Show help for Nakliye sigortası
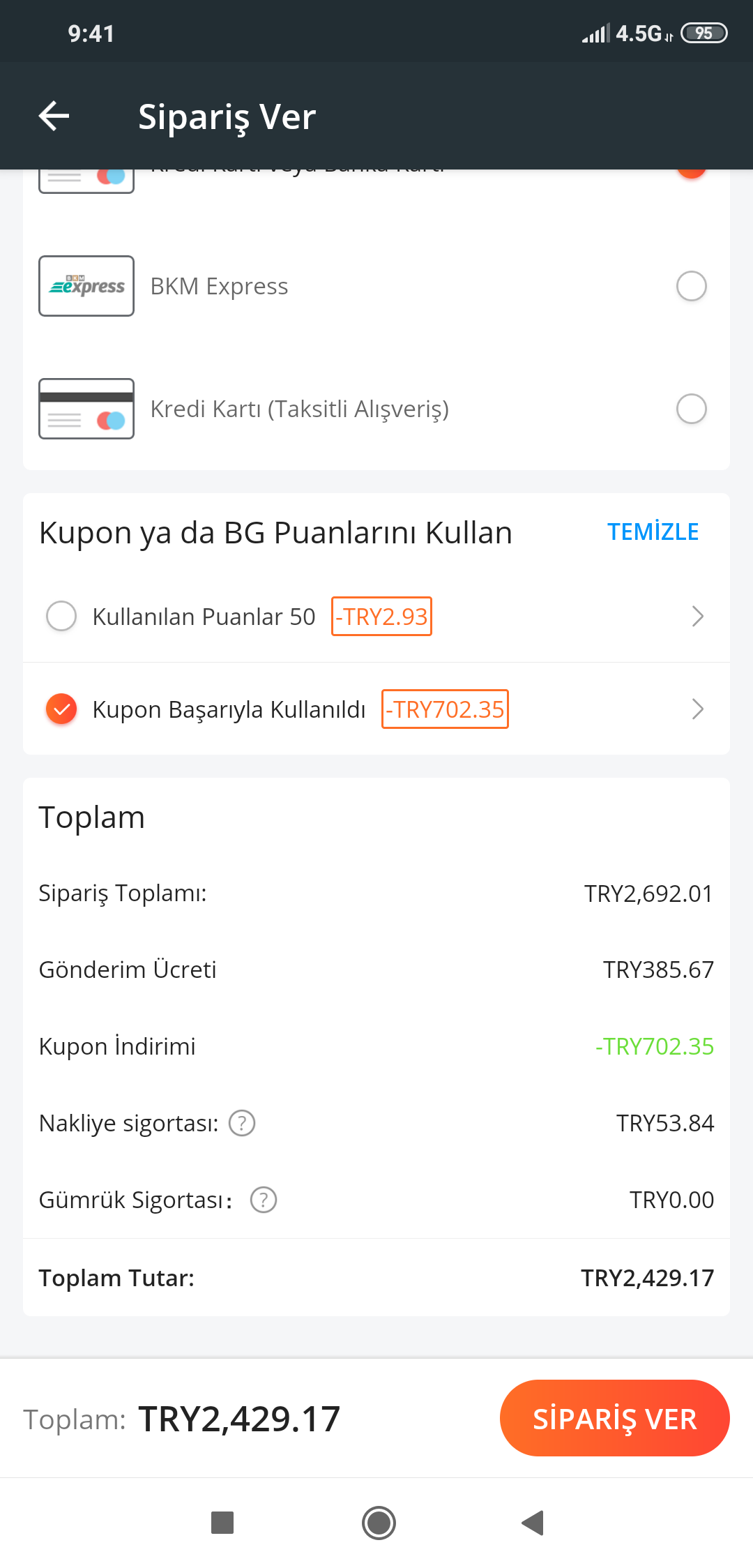Viewport: 753px width, 1568px height. click(242, 1123)
